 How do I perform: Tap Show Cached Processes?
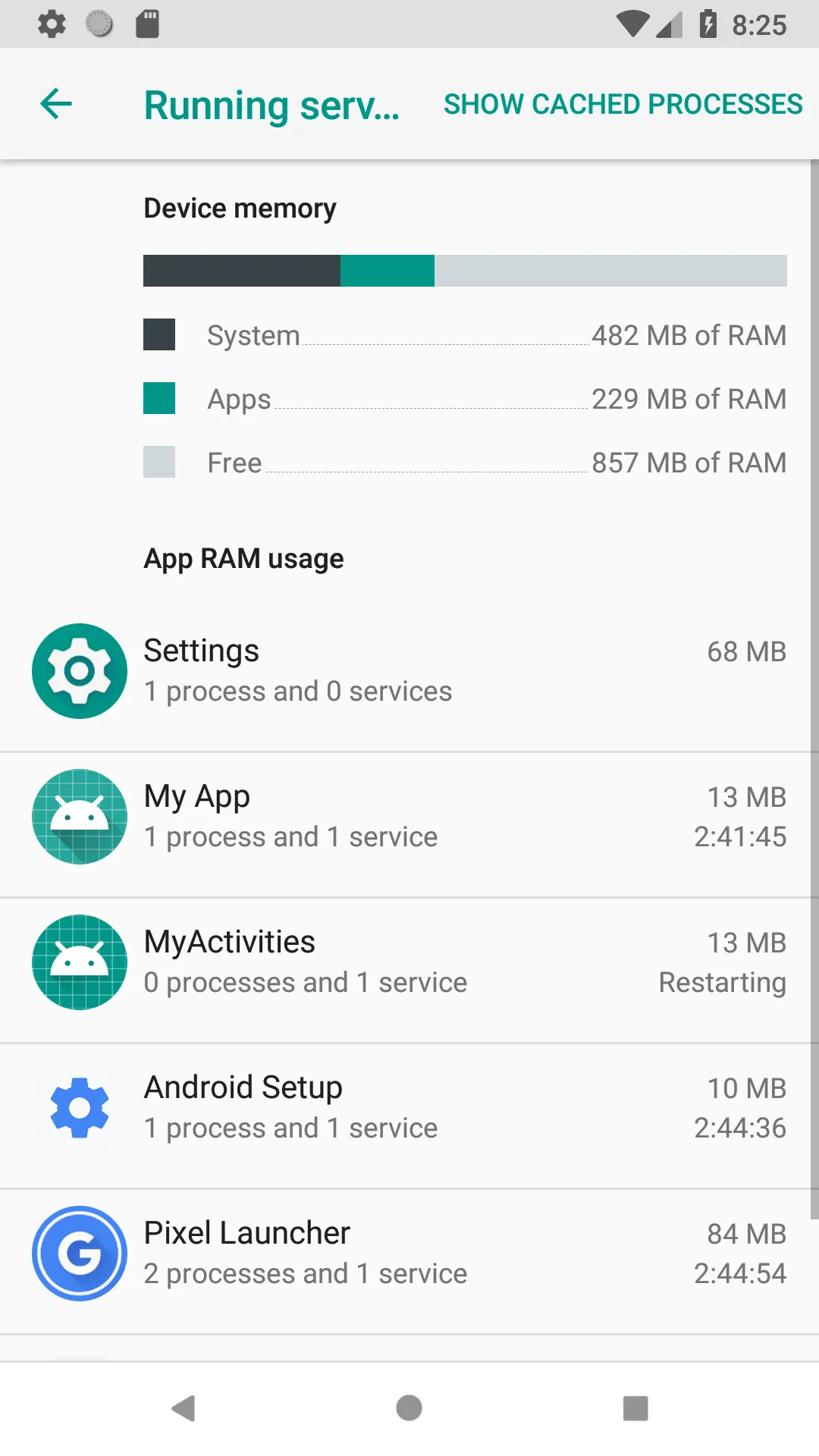coord(623,104)
